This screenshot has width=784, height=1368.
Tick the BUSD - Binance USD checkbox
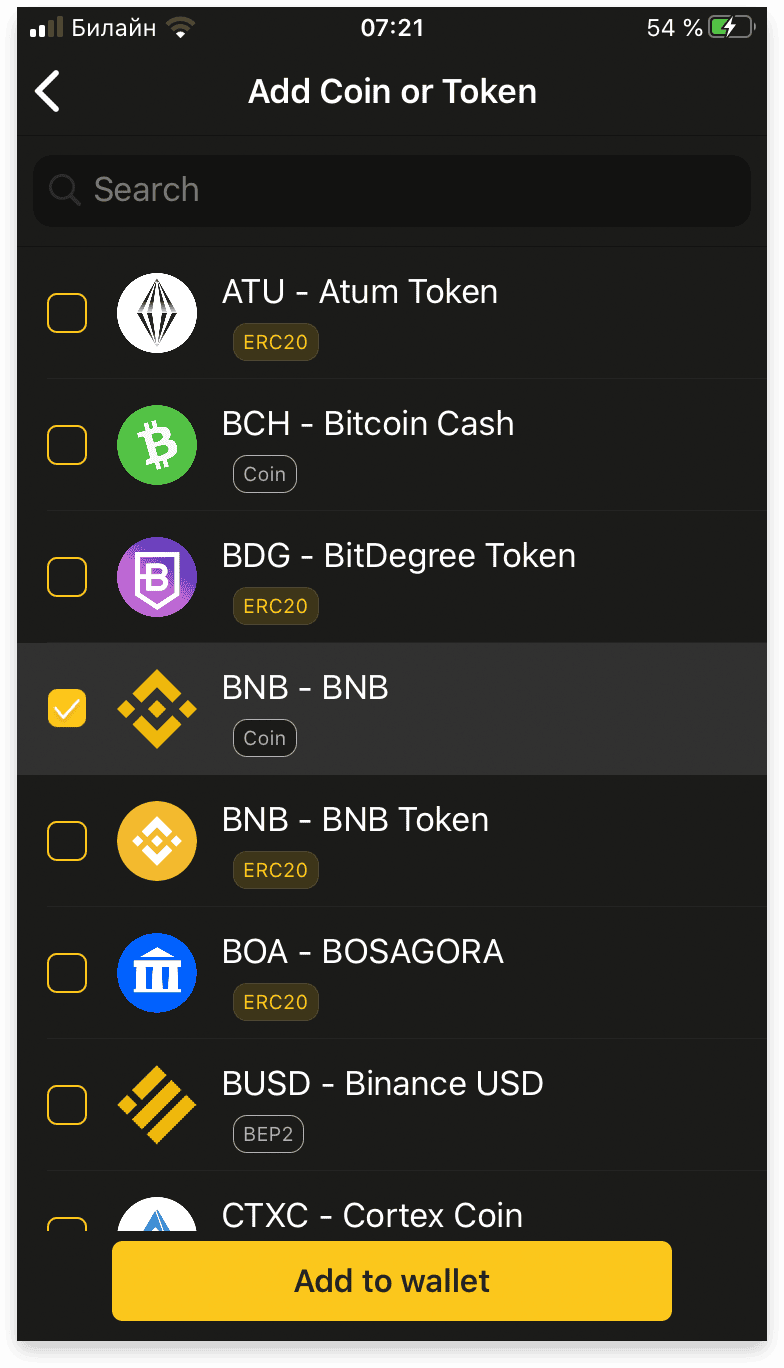(67, 1105)
